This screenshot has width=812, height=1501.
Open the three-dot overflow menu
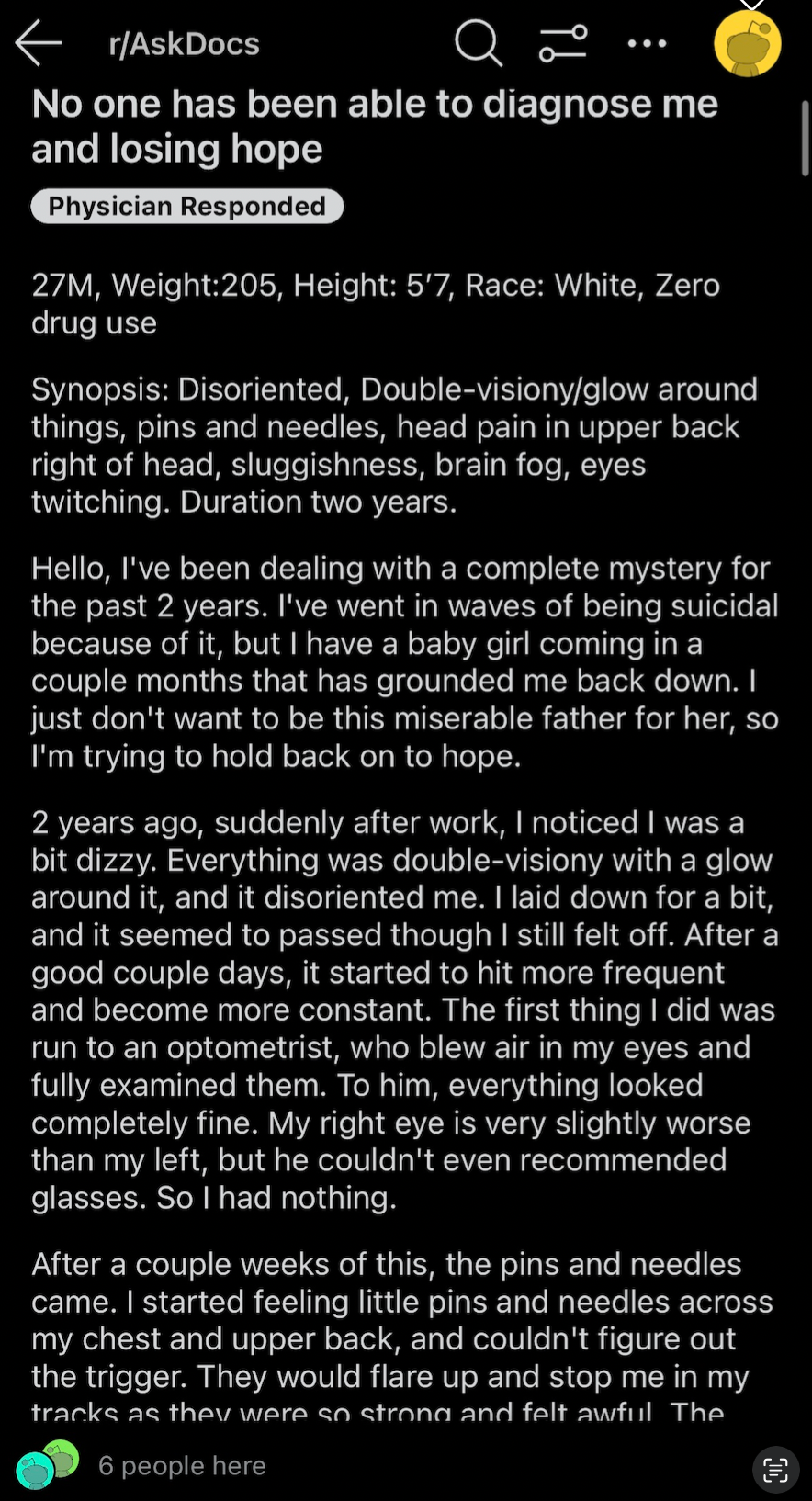point(647,43)
